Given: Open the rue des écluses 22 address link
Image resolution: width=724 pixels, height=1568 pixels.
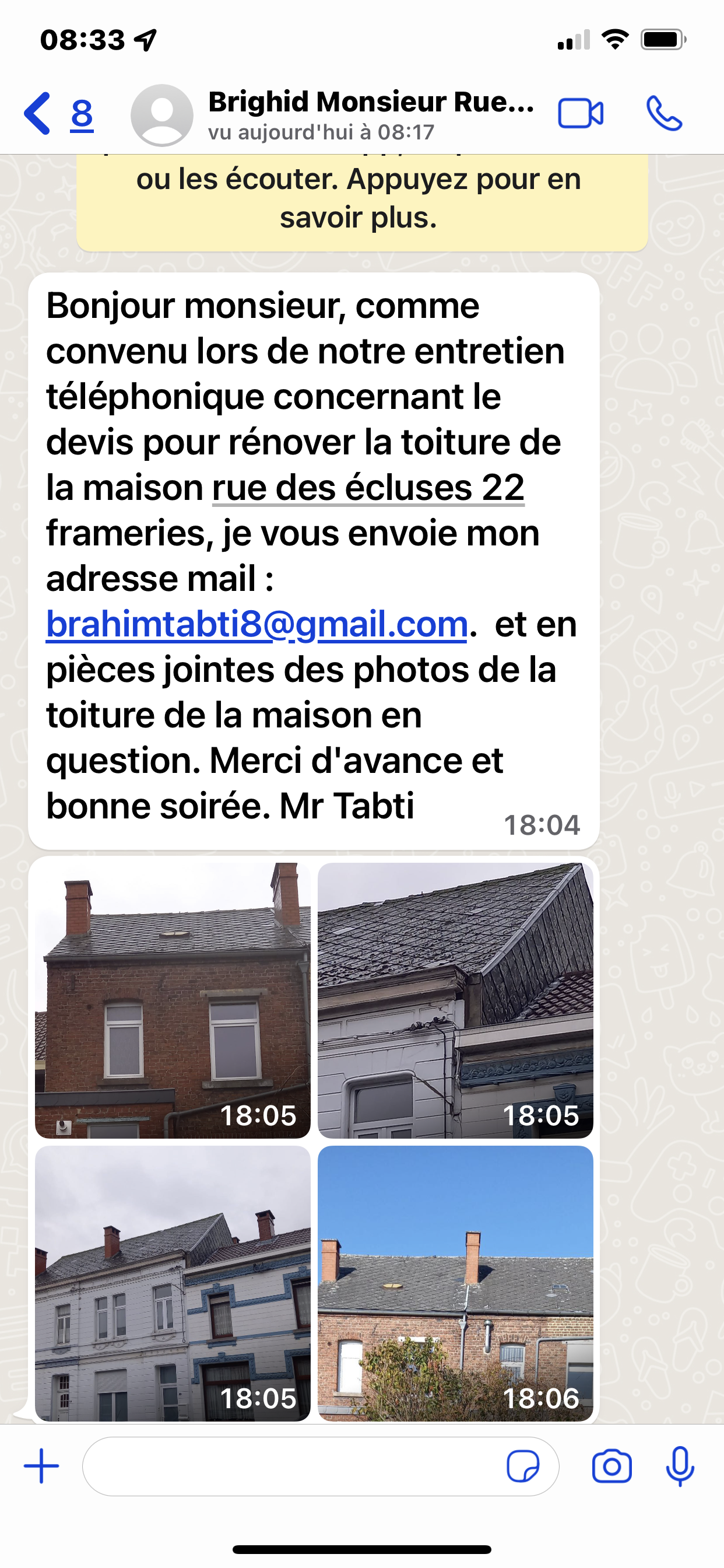Looking at the screenshot, I should tap(368, 488).
